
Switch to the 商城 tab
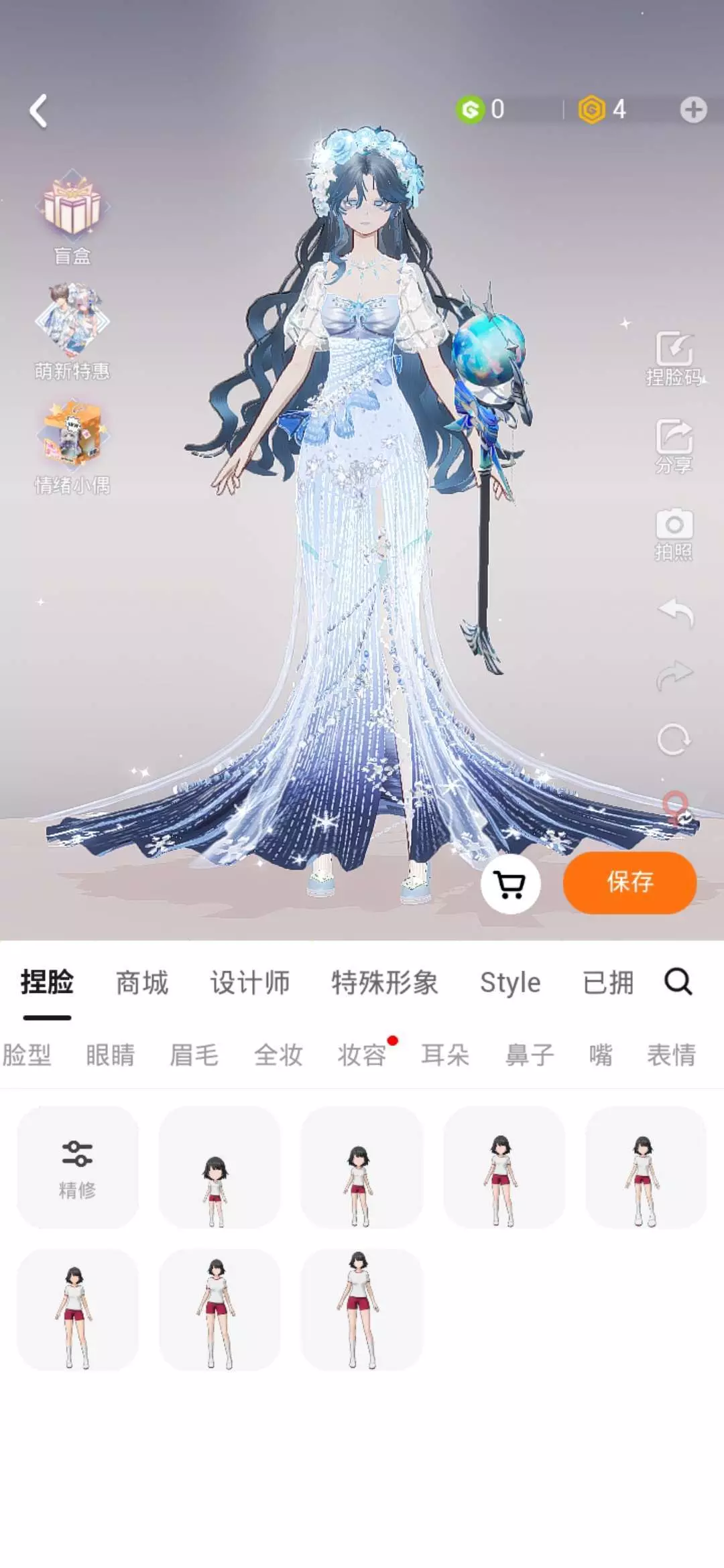tap(142, 983)
